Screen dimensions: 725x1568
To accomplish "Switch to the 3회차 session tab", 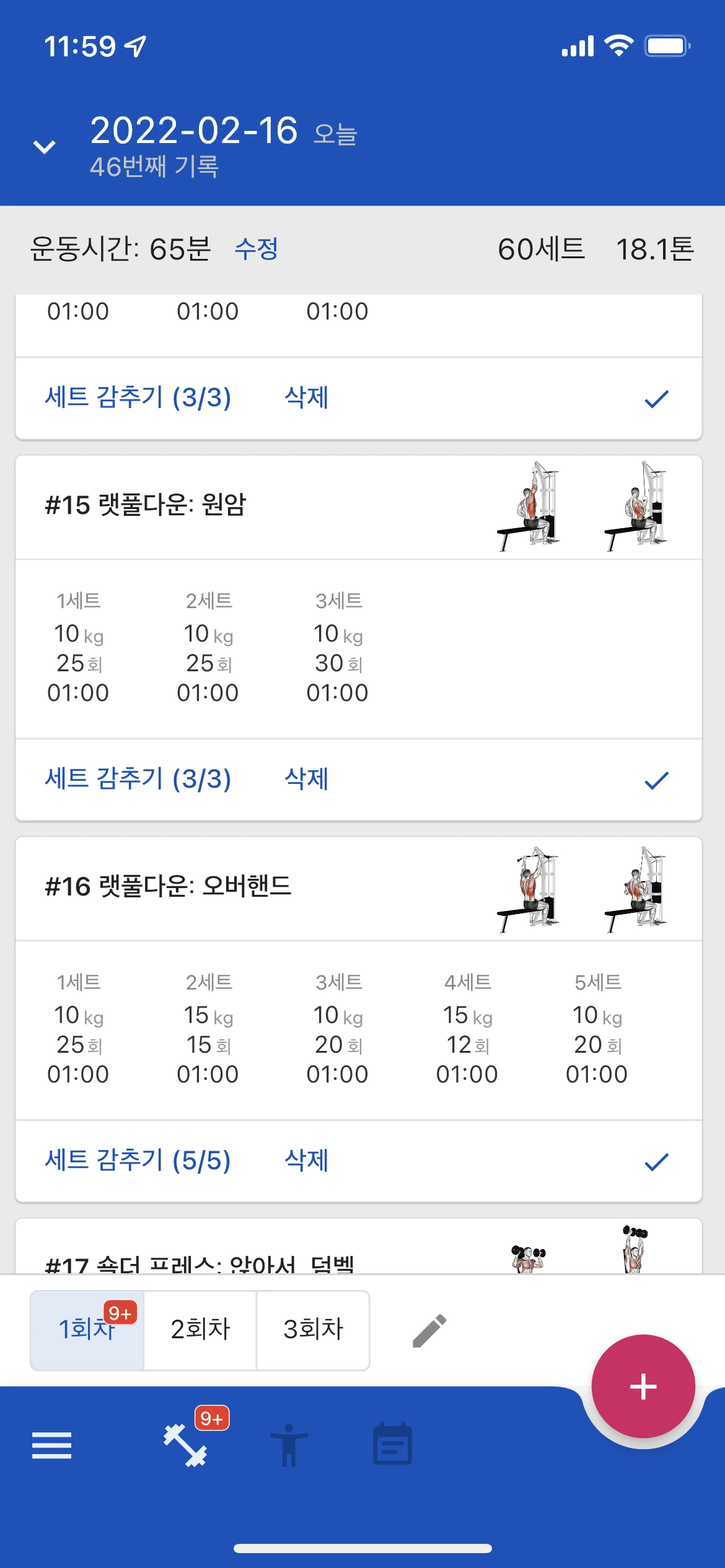I will tap(313, 1330).
